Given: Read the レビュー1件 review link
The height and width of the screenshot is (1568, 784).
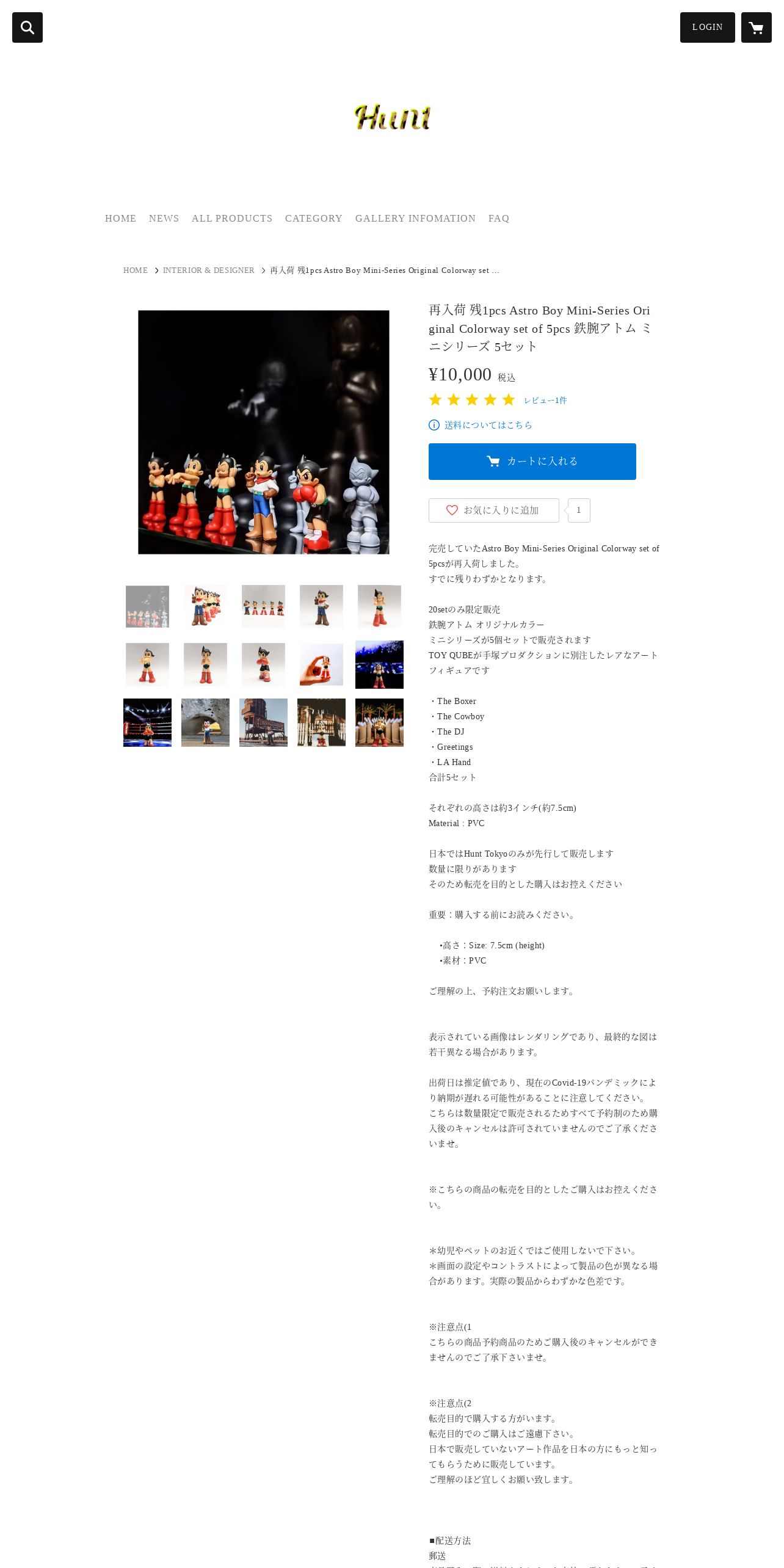Looking at the screenshot, I should pos(545,401).
